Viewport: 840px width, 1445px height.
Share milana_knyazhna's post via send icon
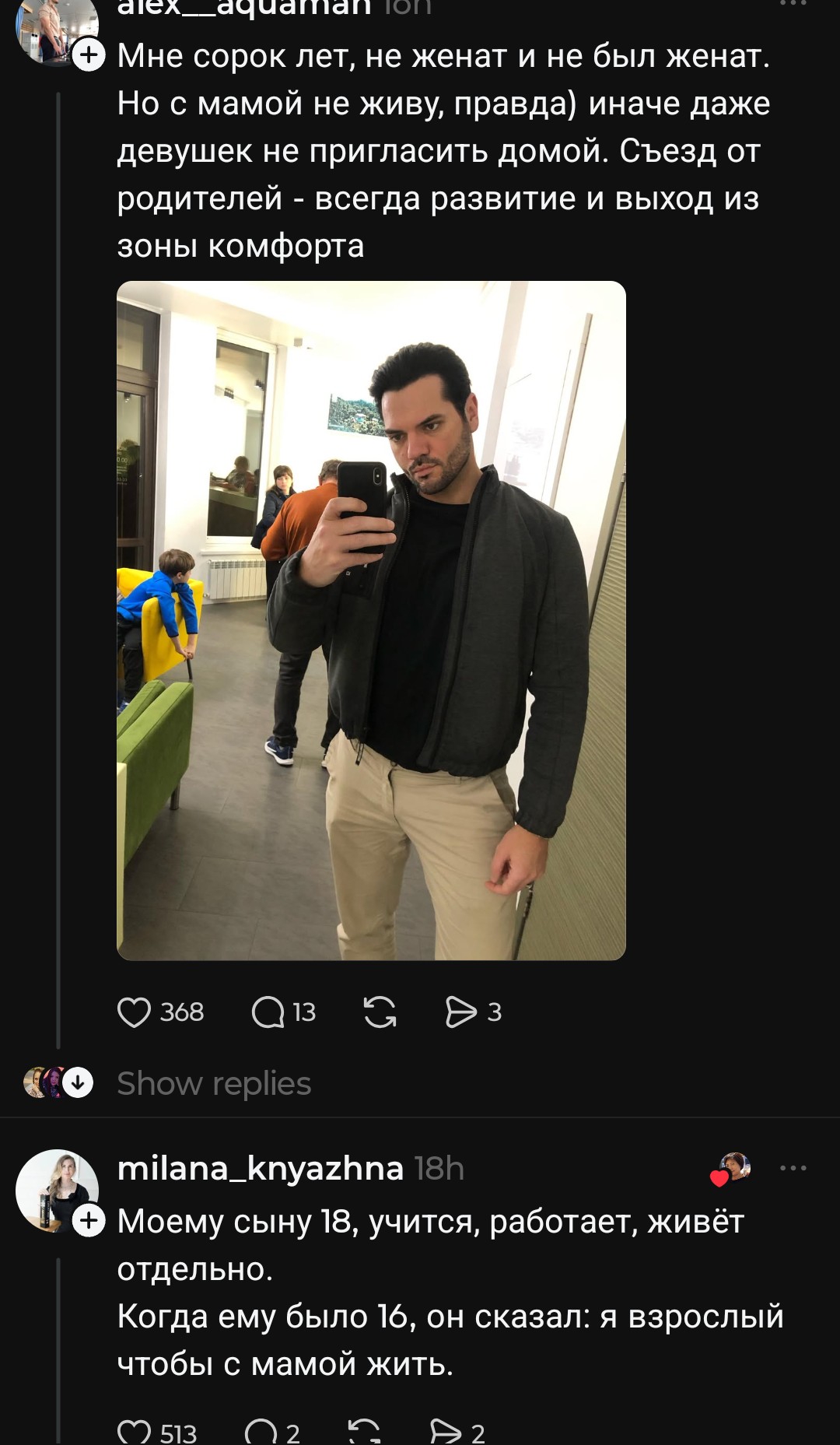point(446,1432)
